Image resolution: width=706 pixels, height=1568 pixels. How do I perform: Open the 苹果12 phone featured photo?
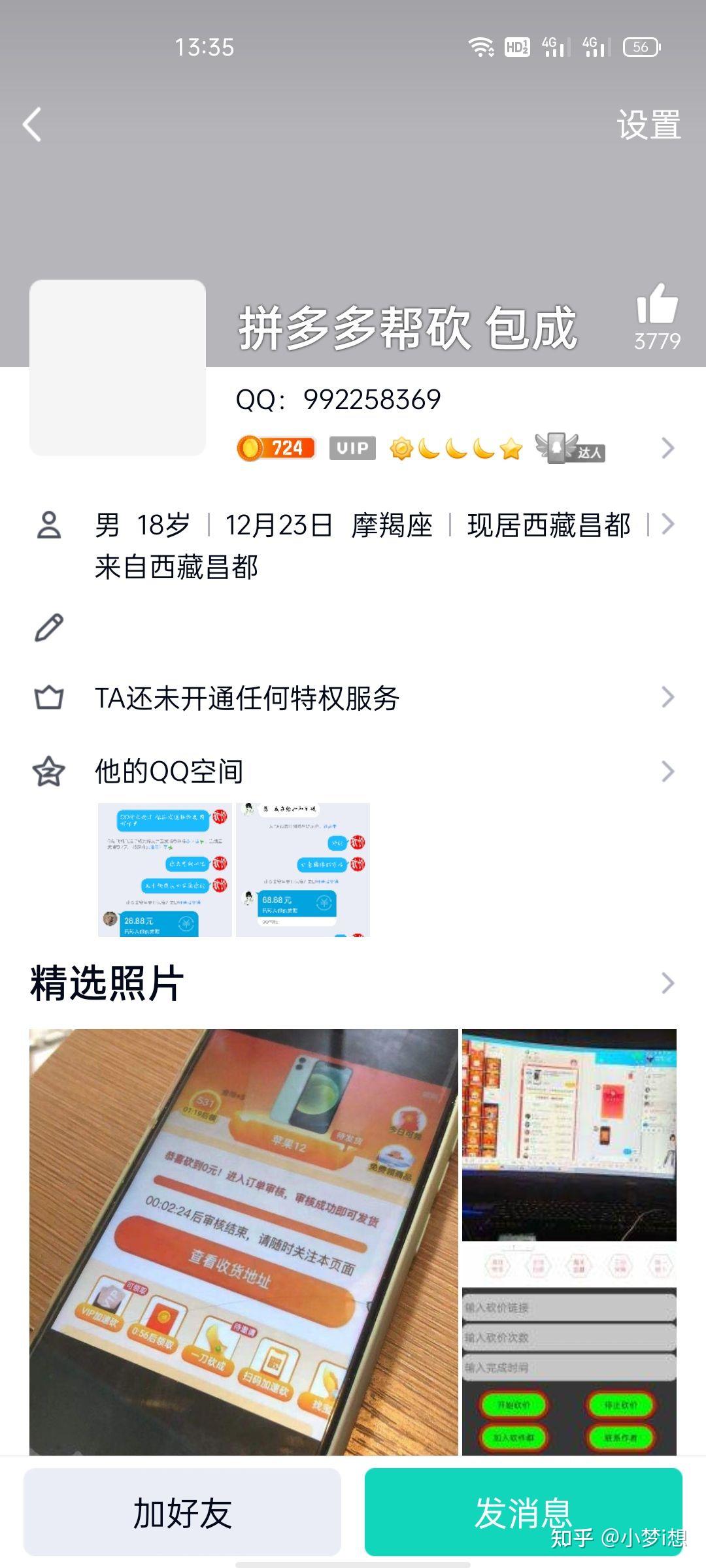point(243,1241)
